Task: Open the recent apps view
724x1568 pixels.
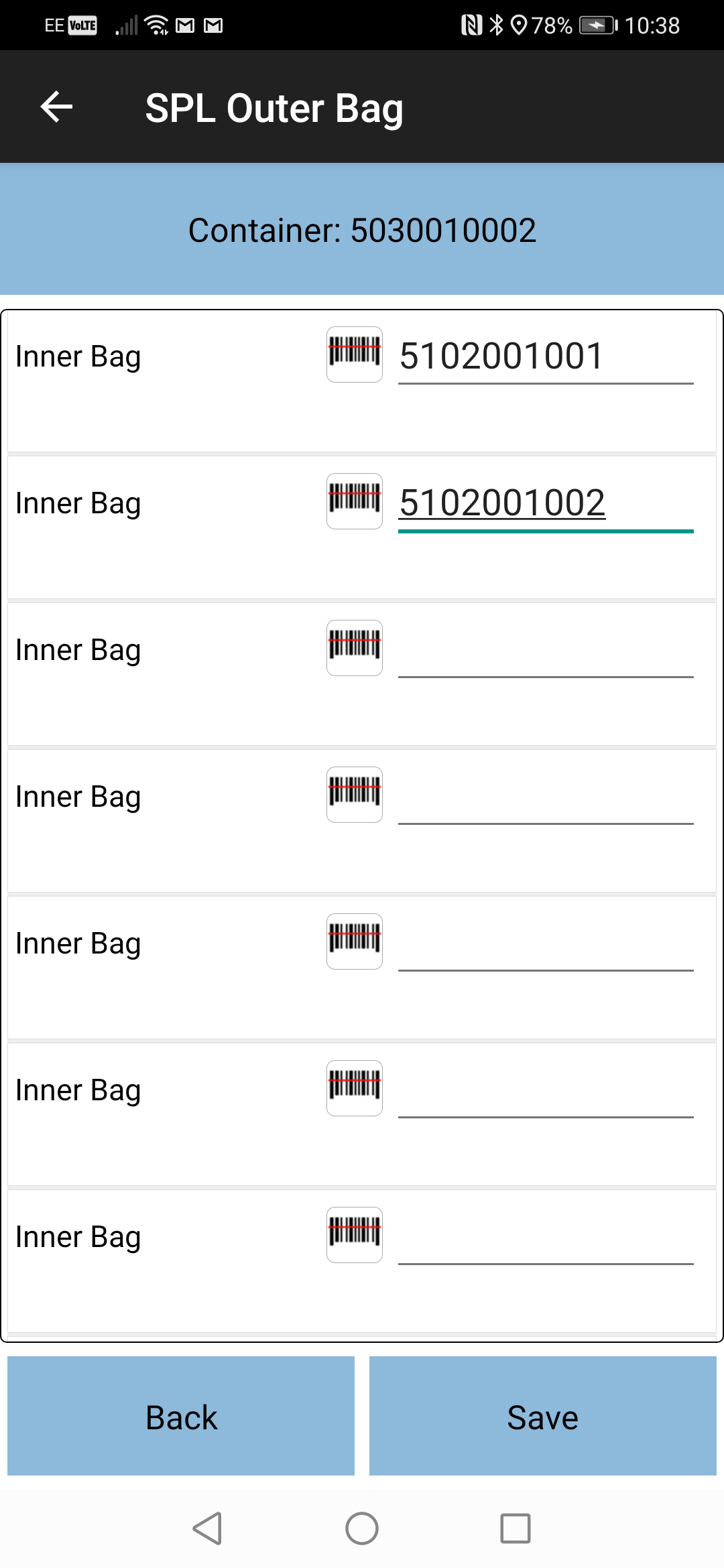Action: (x=516, y=1528)
